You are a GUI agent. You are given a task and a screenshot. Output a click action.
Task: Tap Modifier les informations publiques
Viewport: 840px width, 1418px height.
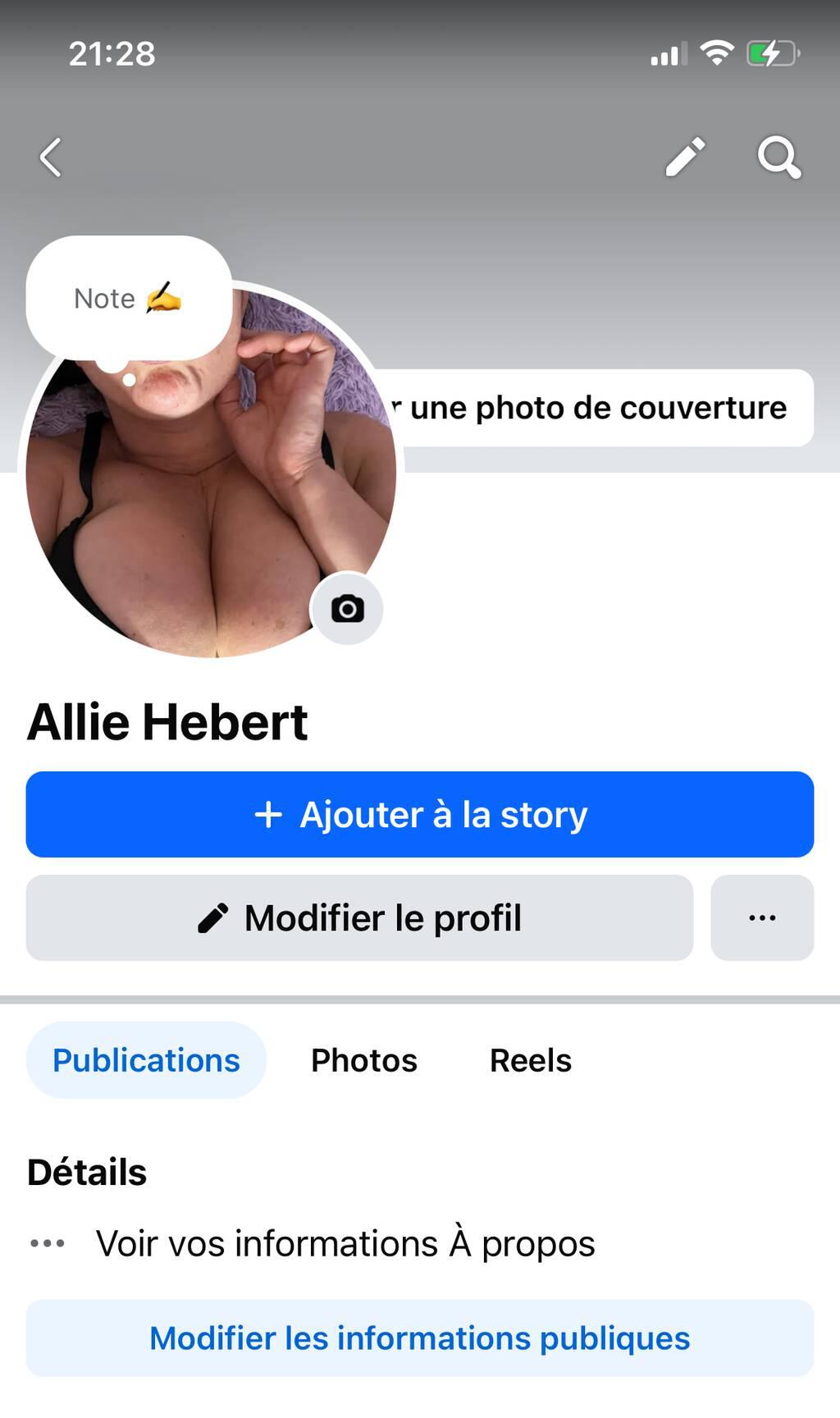click(420, 1338)
